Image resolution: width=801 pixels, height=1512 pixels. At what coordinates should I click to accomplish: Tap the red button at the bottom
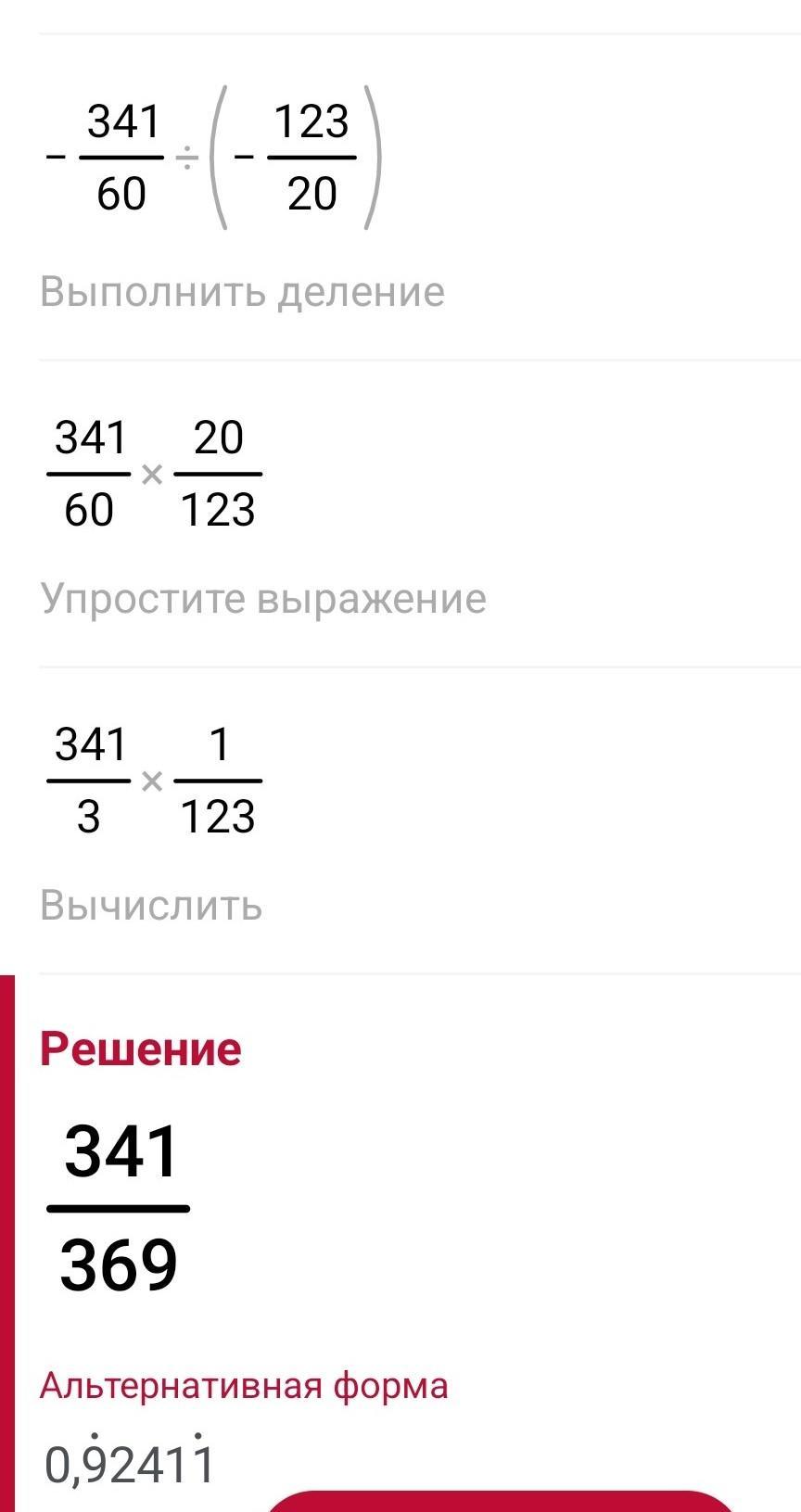[x=501, y=1502]
